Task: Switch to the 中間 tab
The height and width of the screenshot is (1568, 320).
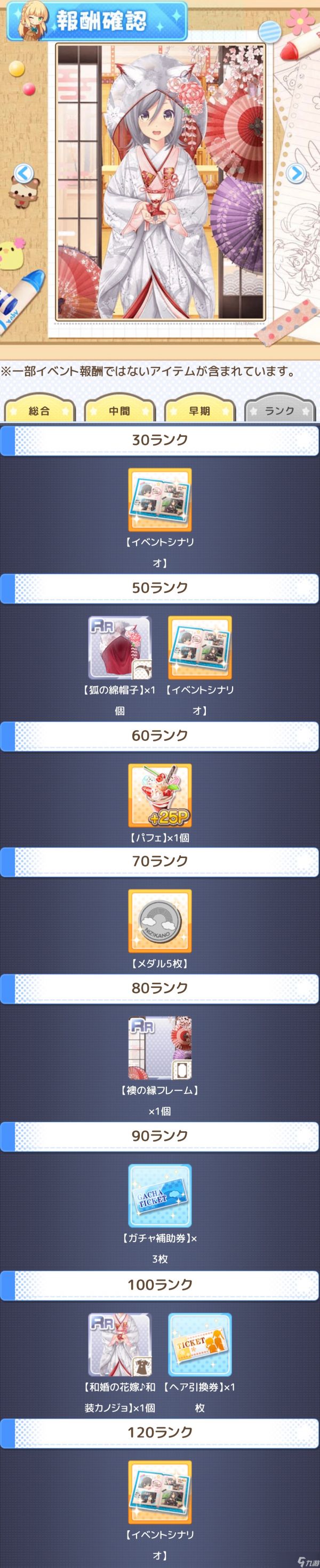Action: [119, 411]
